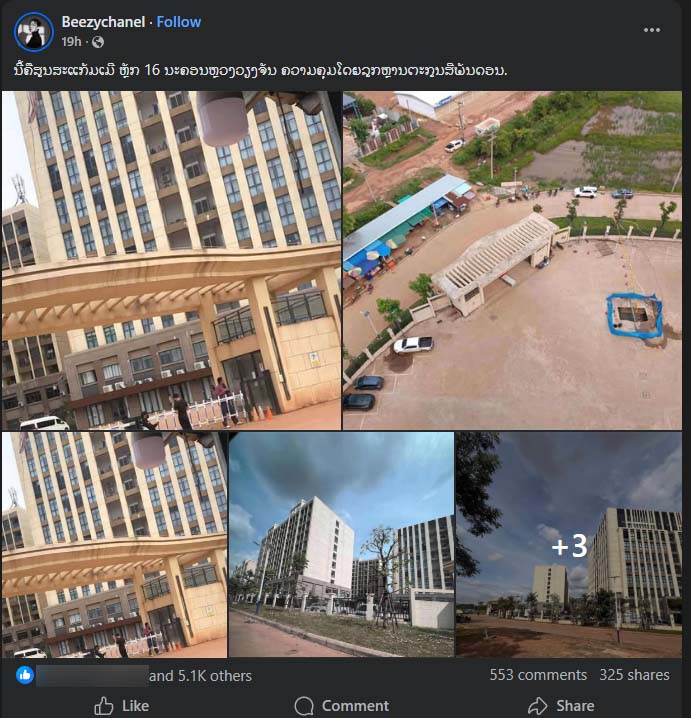The width and height of the screenshot is (691, 718).
Task: Open the aerial courtyard photo
Action: click(512, 260)
